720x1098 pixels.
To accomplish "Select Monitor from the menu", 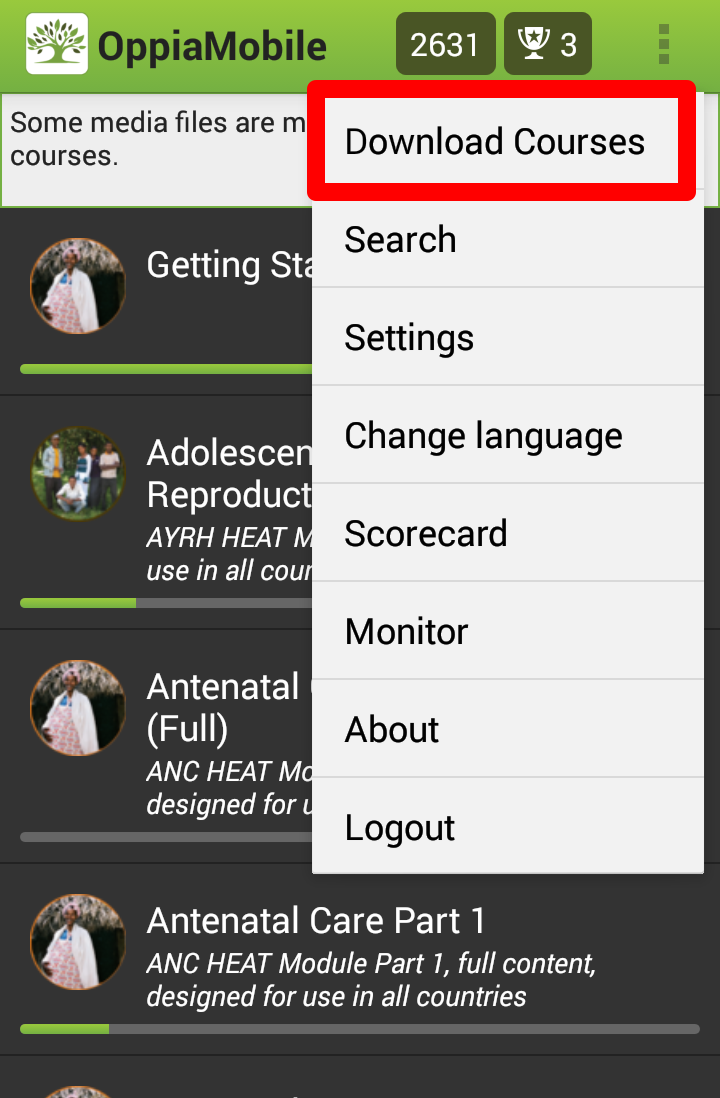I will (x=507, y=632).
